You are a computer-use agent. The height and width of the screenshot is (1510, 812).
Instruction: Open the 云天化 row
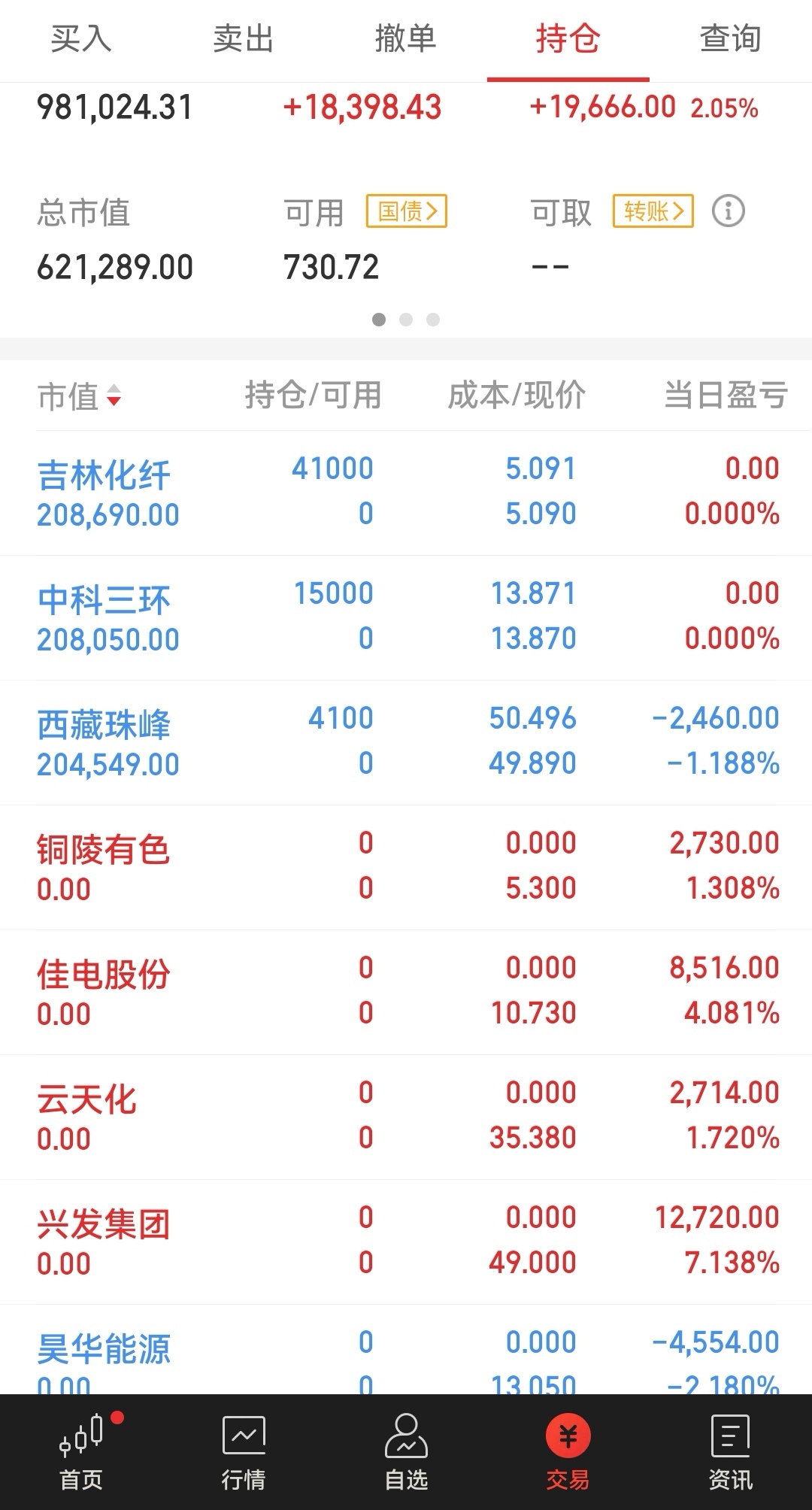[x=406, y=1117]
